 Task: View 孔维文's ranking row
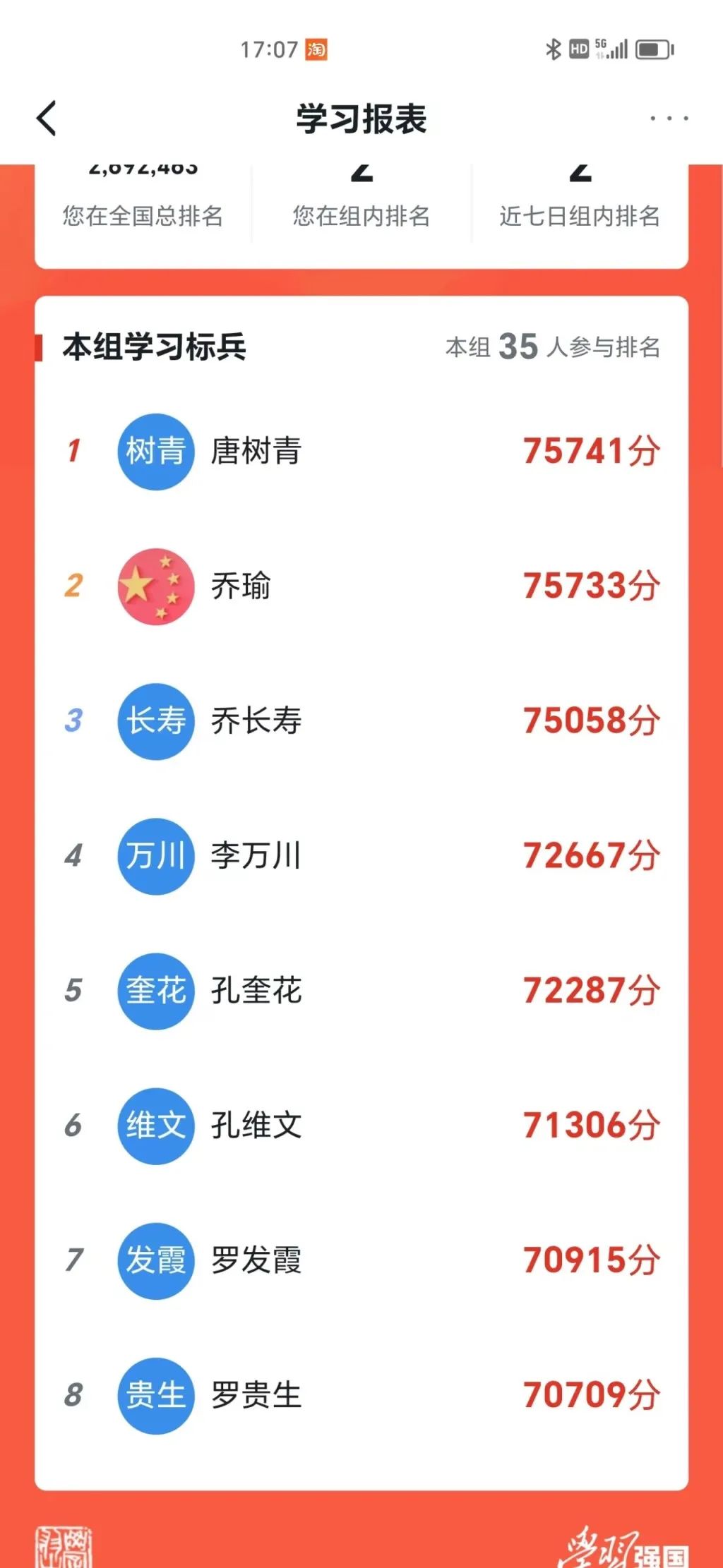[x=361, y=1126]
